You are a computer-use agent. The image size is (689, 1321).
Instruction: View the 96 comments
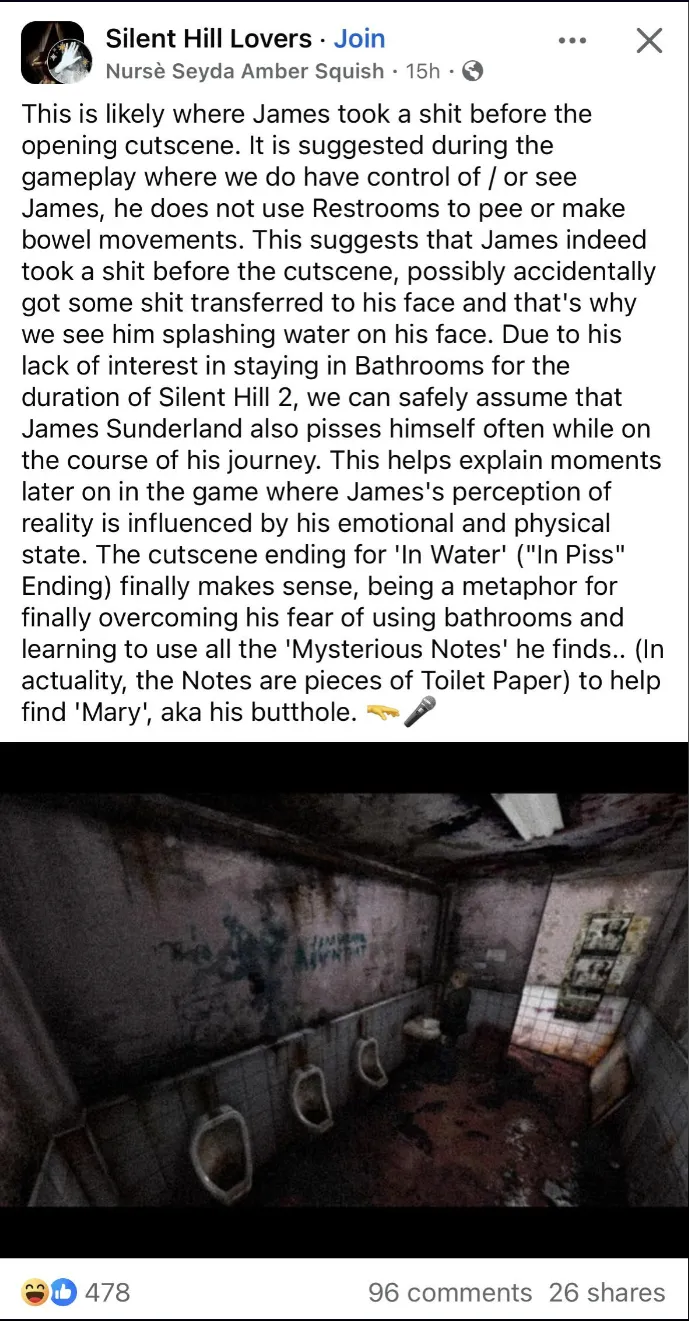(x=449, y=1292)
